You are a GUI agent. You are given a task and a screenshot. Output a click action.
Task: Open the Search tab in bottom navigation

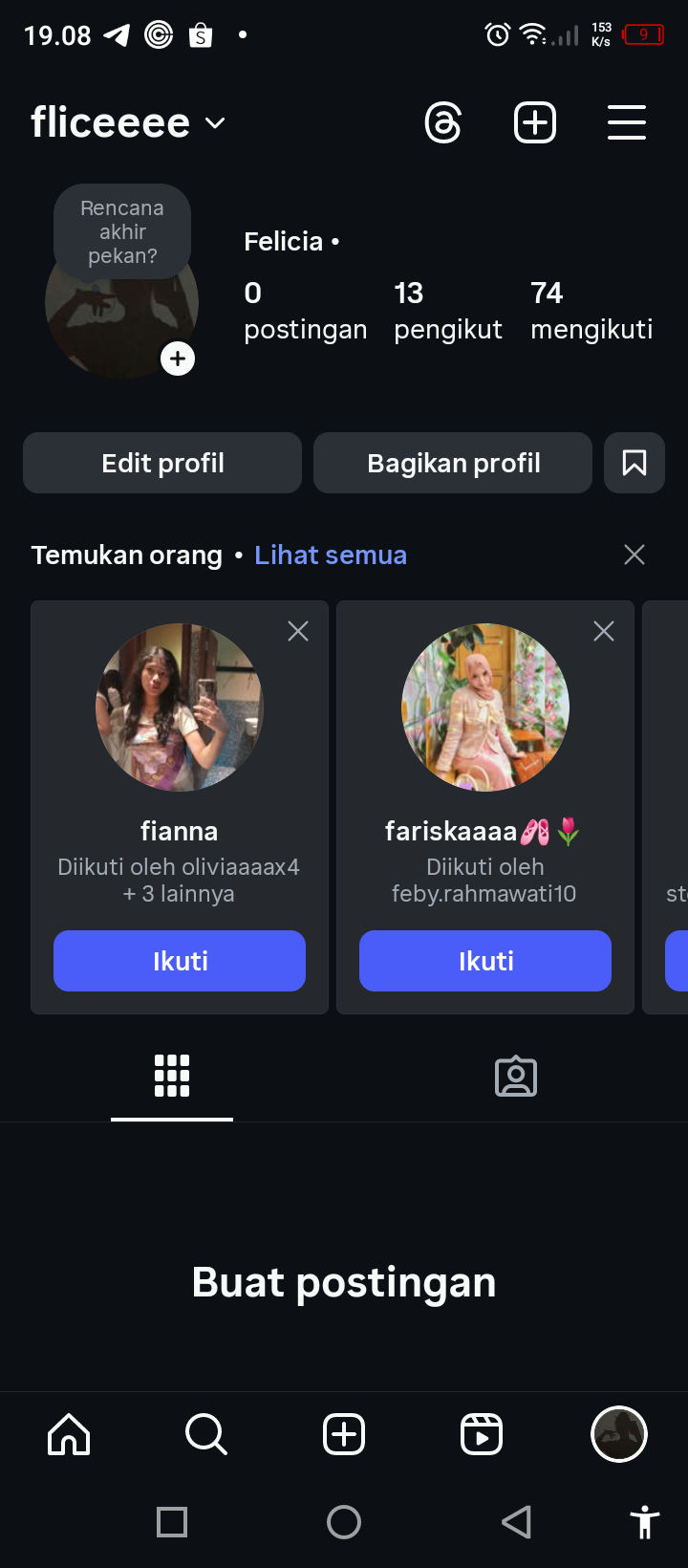[206, 1434]
